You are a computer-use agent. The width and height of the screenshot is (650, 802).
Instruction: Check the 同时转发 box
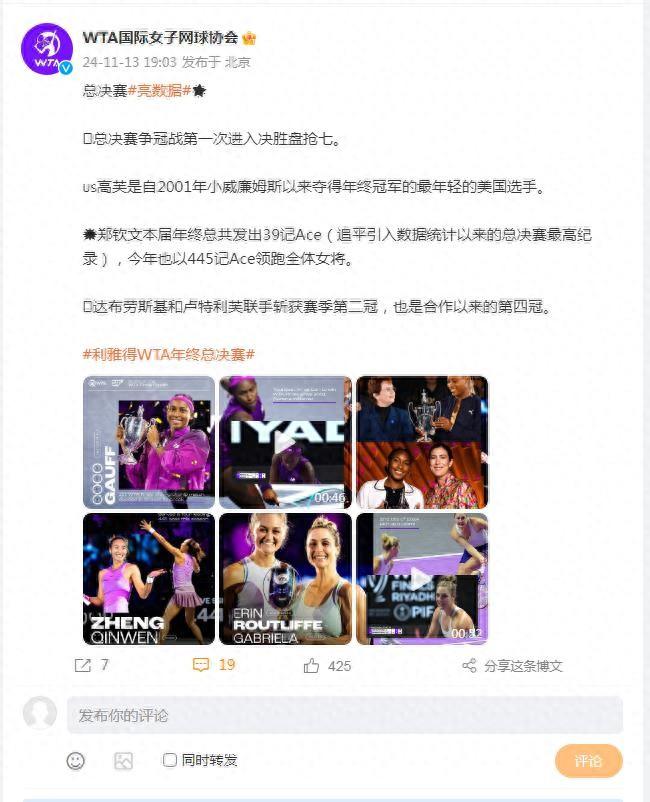[x=170, y=760]
